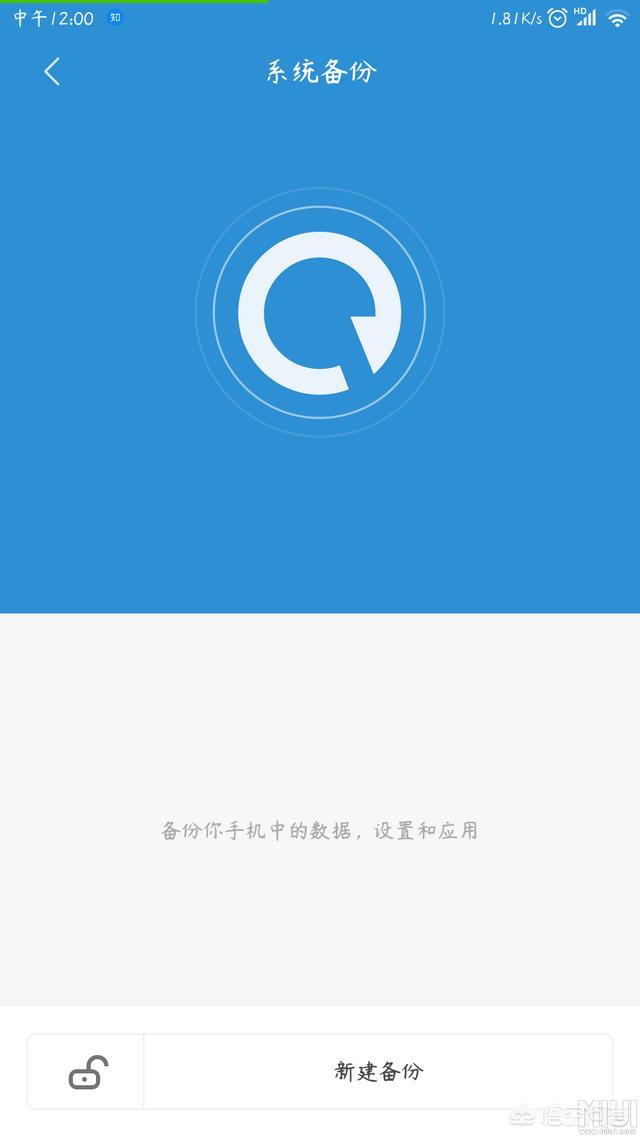
Task: Go back from 系统备份 screen
Action: 52,72
